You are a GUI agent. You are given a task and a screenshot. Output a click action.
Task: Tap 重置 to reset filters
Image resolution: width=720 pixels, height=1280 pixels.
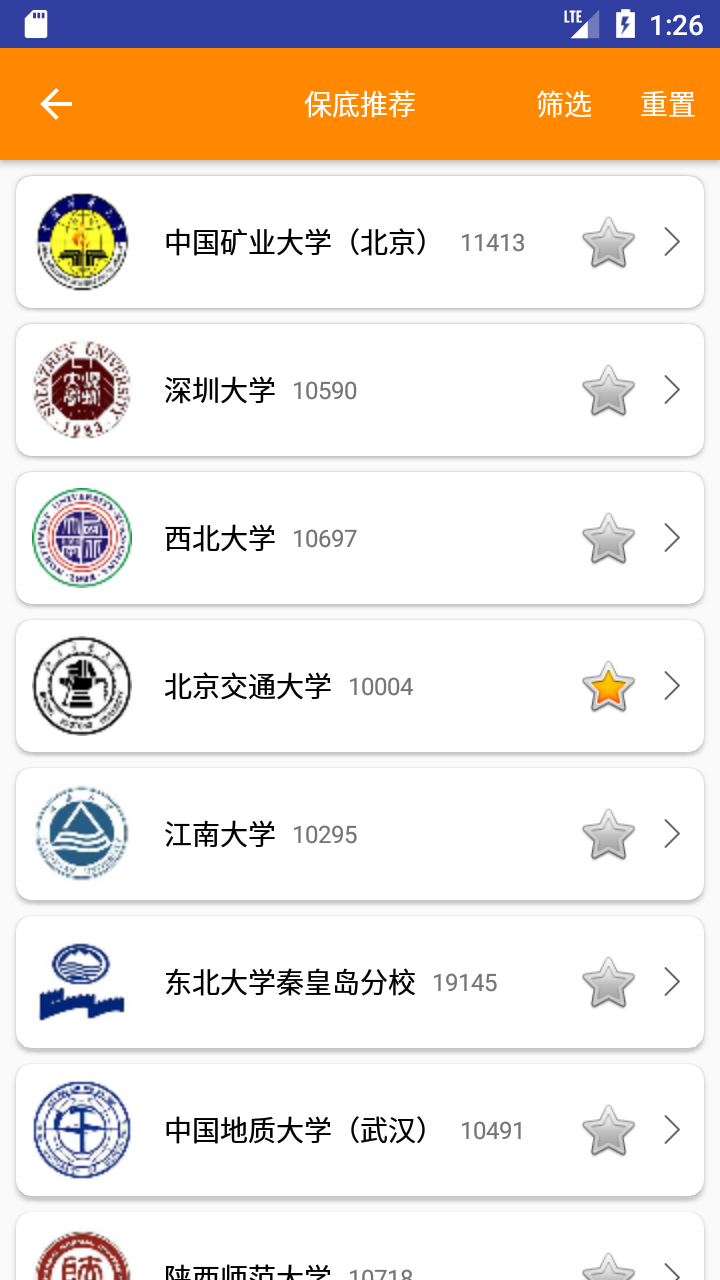[x=668, y=104]
